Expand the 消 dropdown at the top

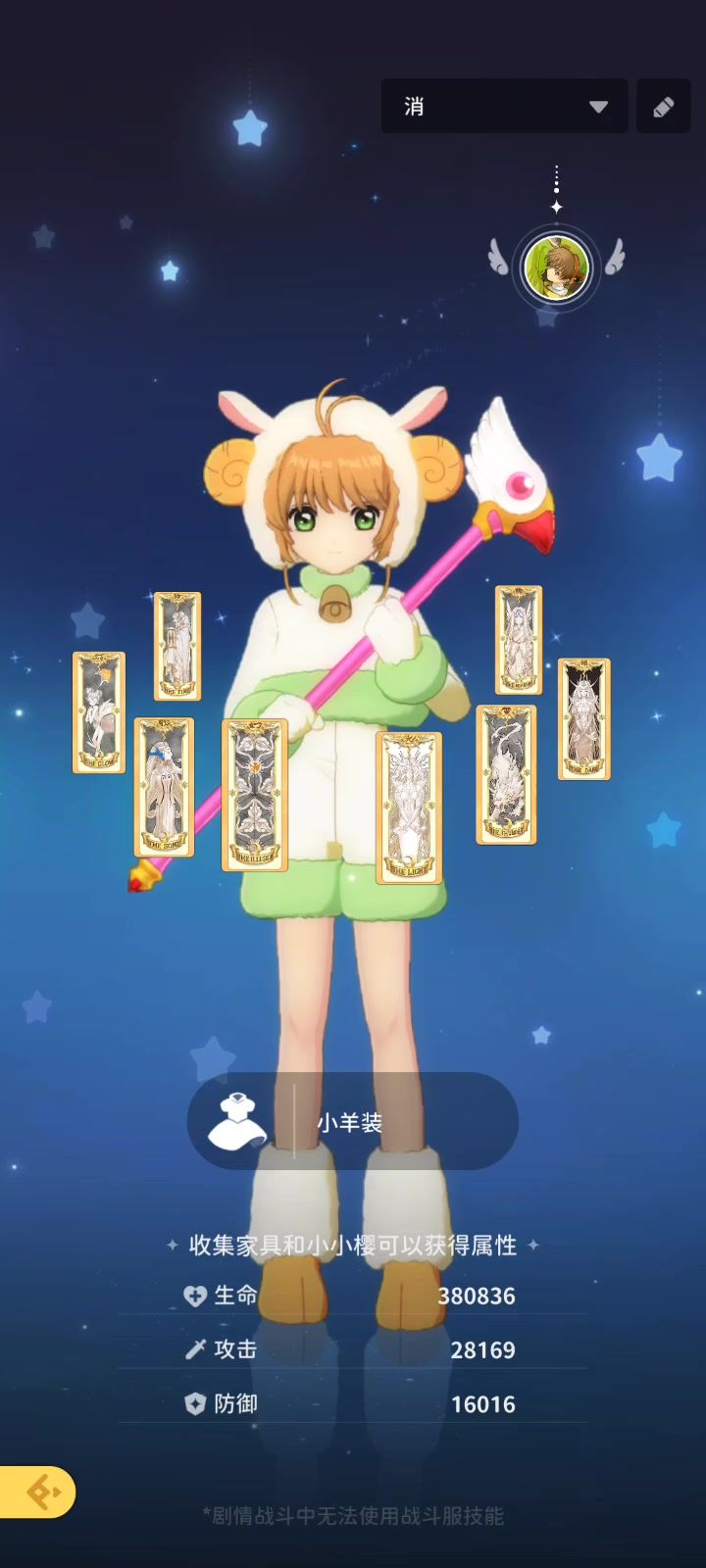(504, 106)
